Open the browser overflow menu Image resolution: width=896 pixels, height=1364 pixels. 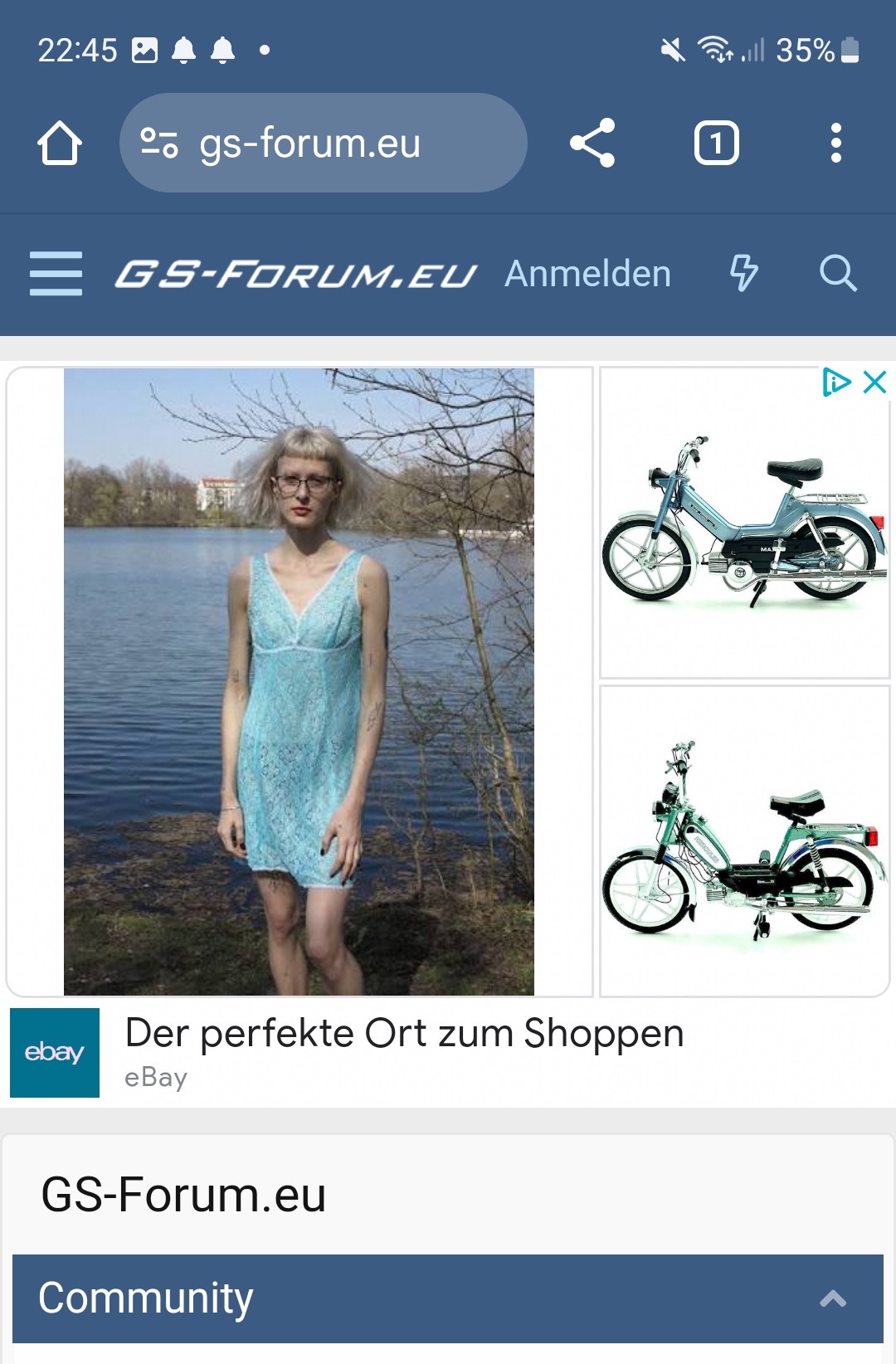pos(835,144)
